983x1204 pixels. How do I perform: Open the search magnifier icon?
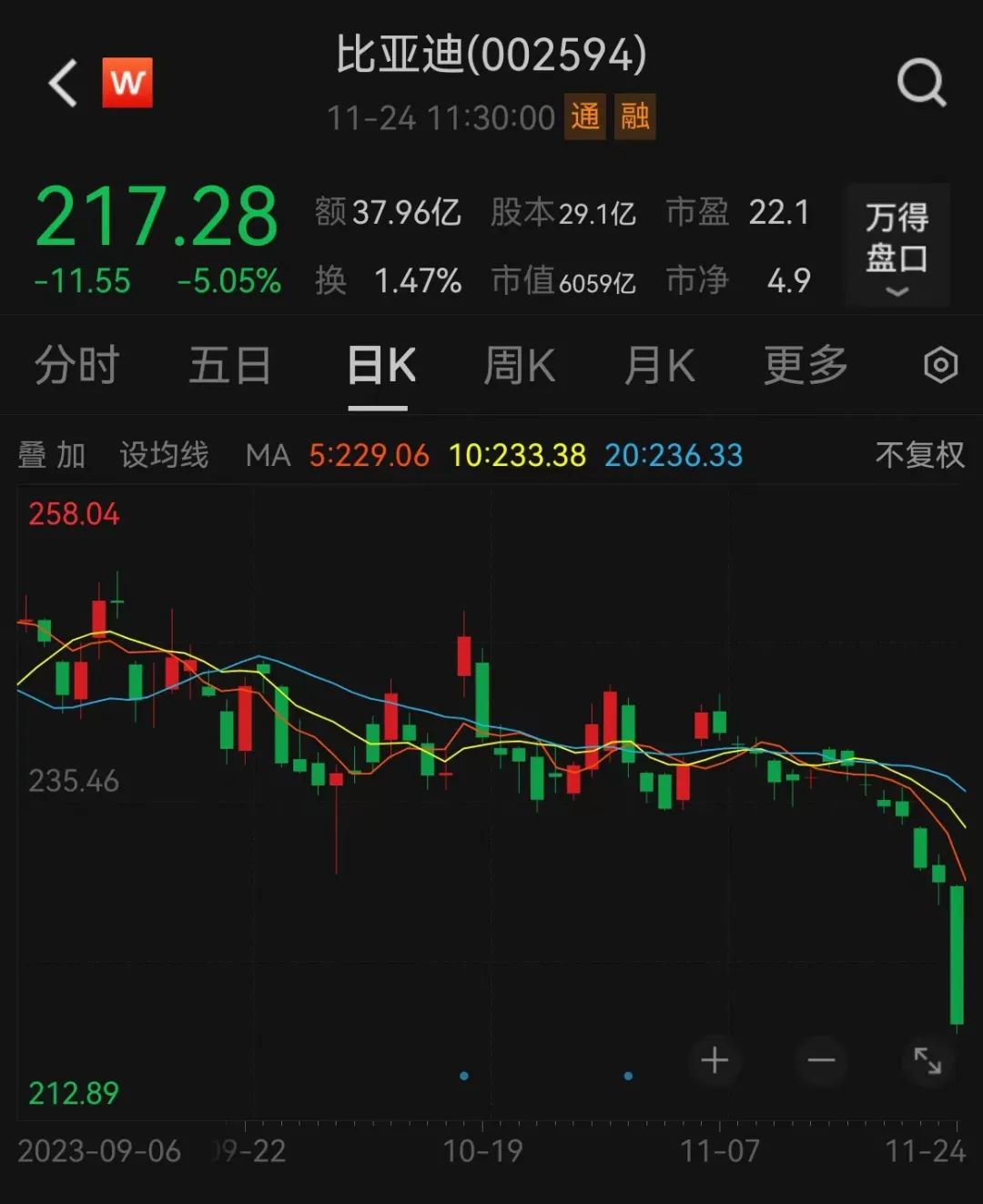coord(921,84)
